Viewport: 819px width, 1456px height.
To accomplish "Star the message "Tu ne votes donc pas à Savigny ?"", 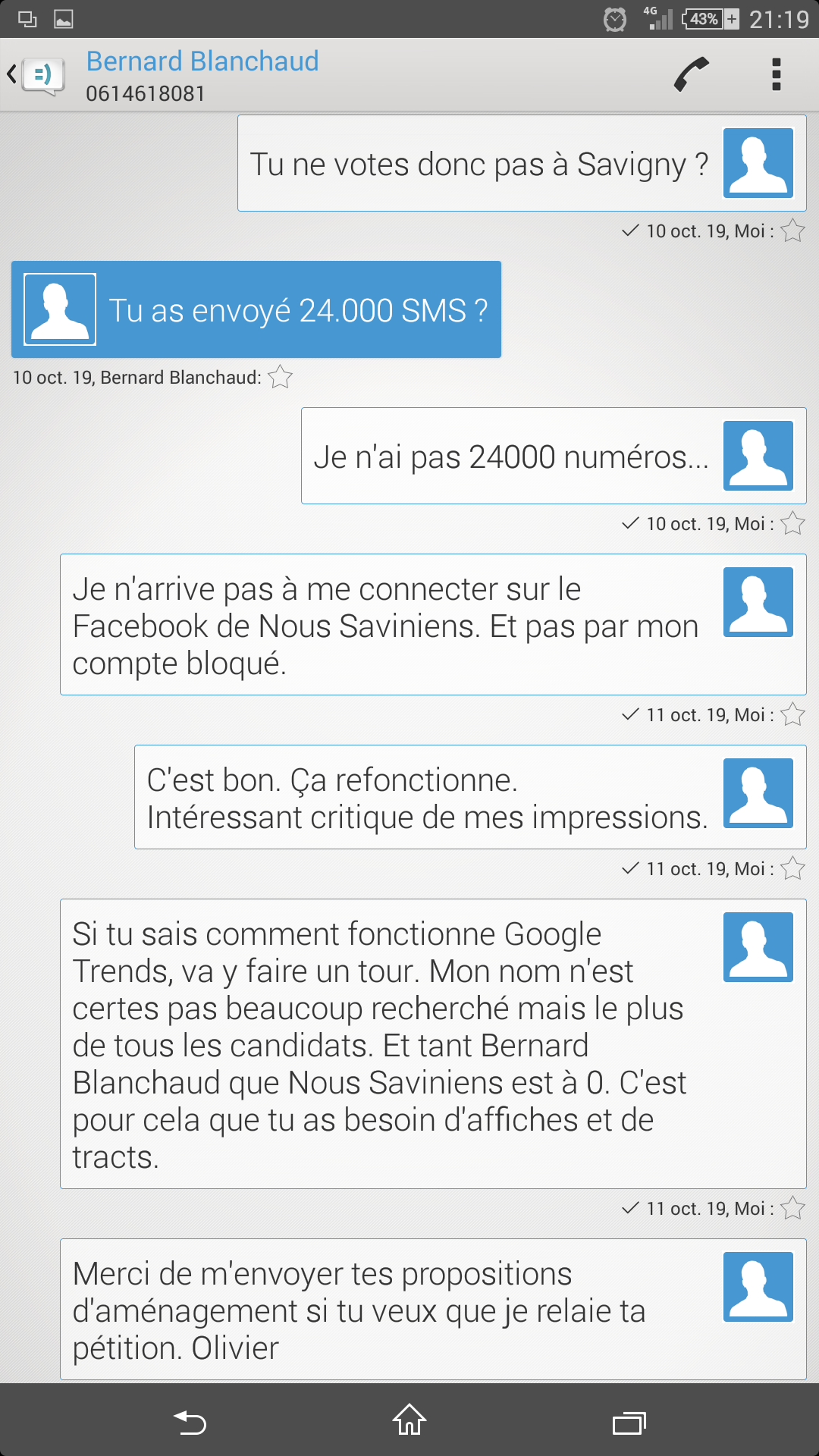I will pos(792,231).
